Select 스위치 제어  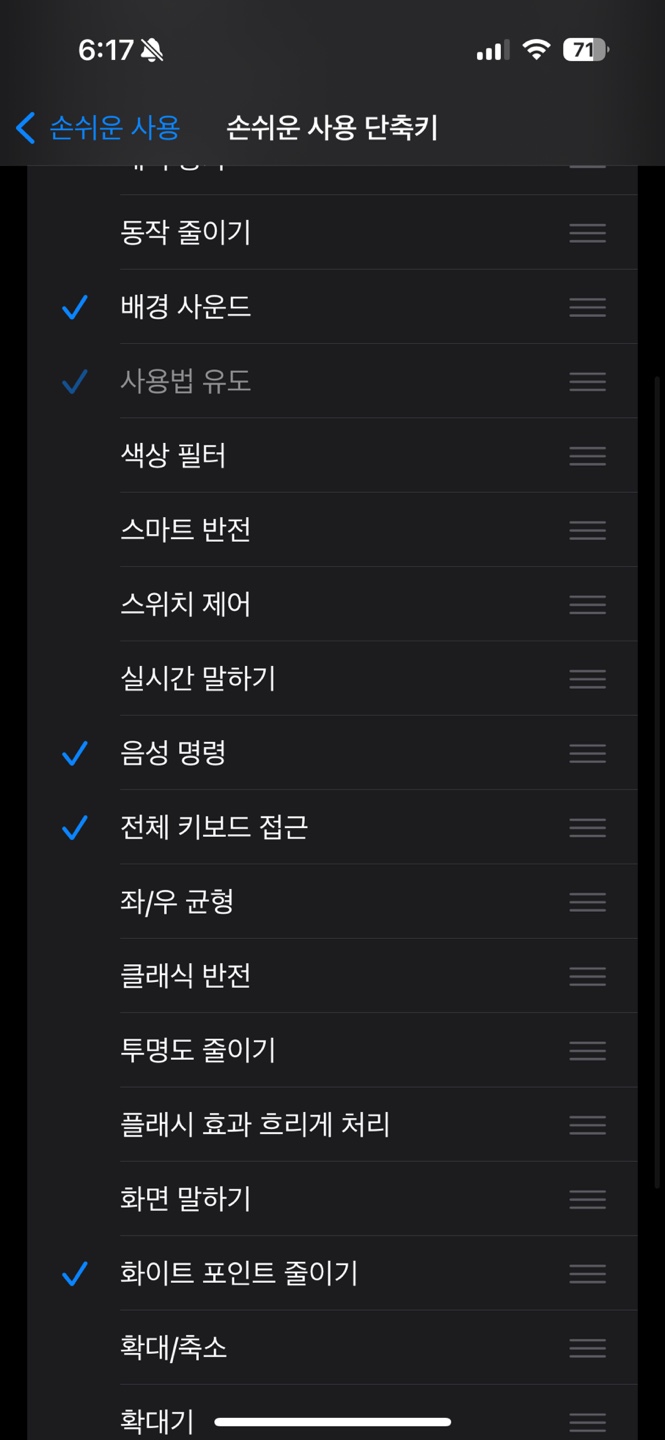point(332,604)
